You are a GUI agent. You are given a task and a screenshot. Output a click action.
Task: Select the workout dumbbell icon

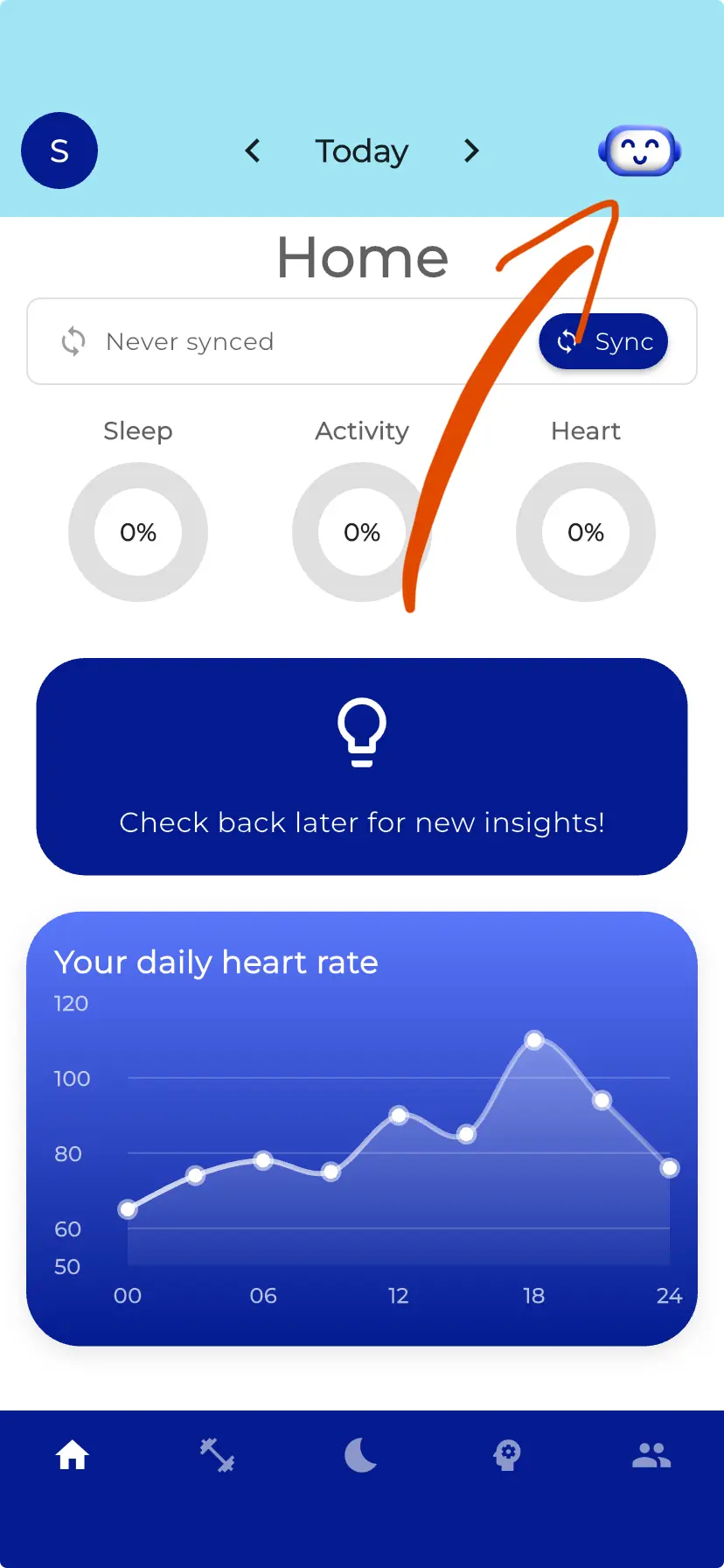point(218,1453)
